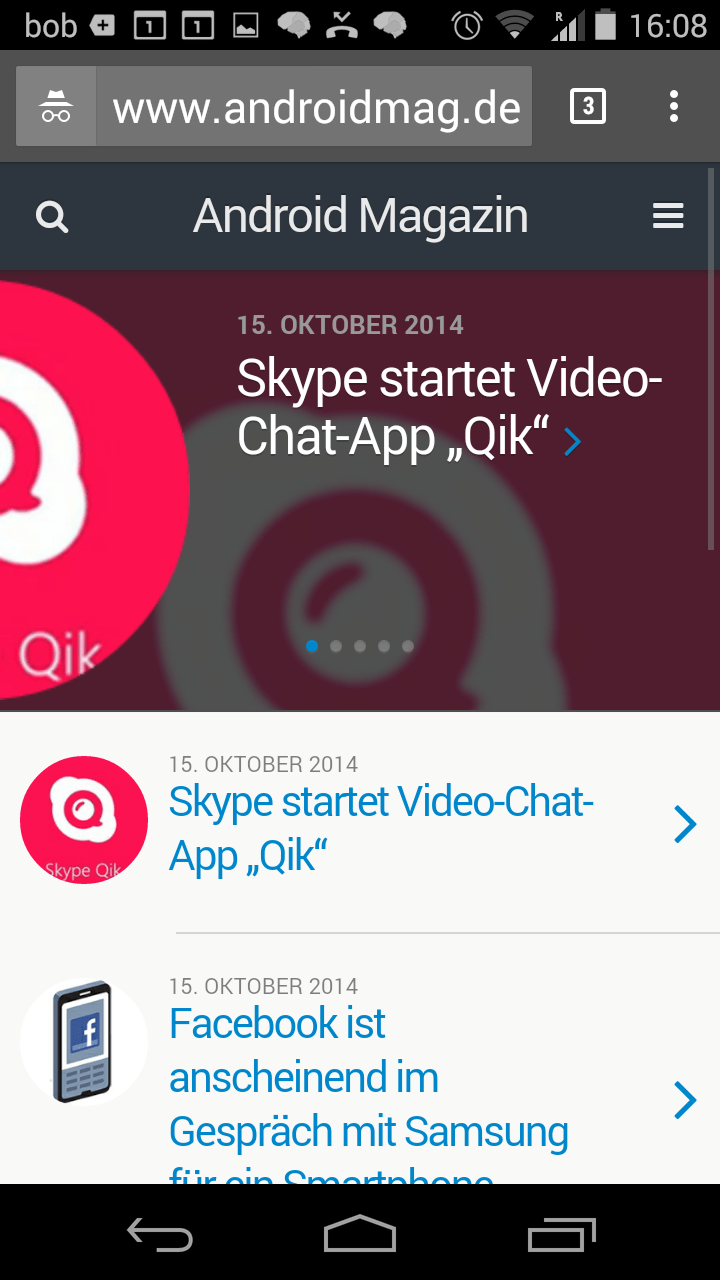Tap the www.androidmag.de address bar
The height and width of the screenshot is (1280, 720).
[x=315, y=107]
